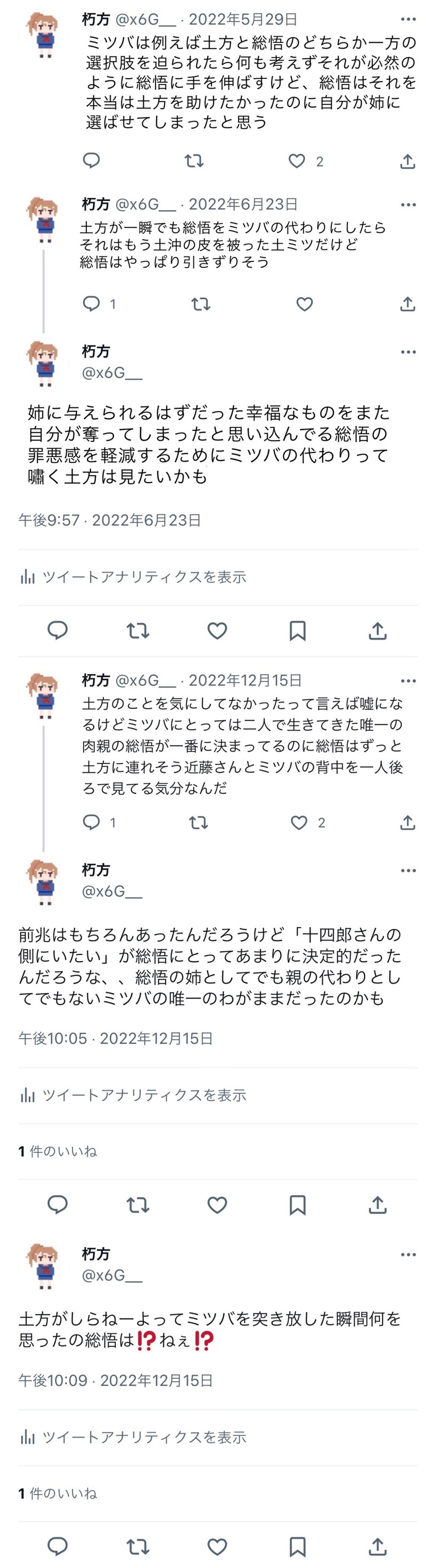The height and width of the screenshot is (1568, 426).
Task: Like the May 29, 2022 tweet
Action: click(x=297, y=161)
